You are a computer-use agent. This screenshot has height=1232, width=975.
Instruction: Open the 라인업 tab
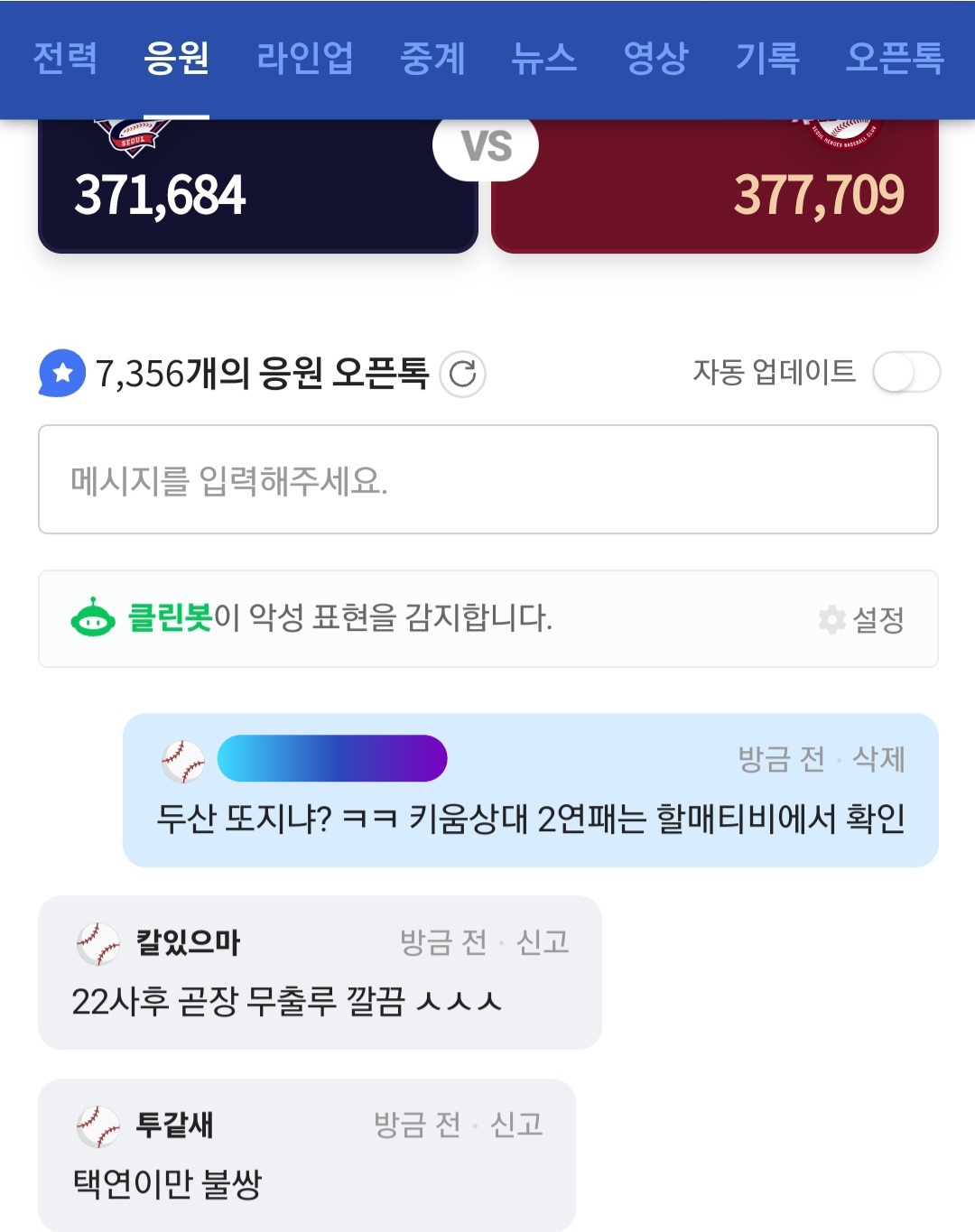[304, 59]
